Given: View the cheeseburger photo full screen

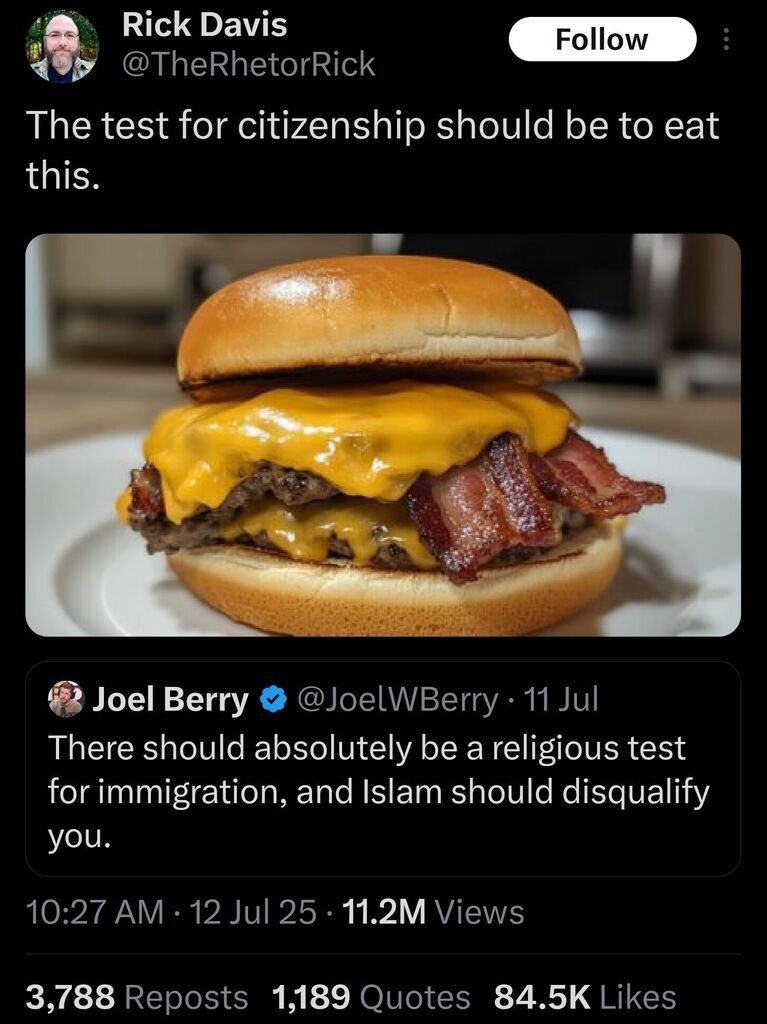Looking at the screenshot, I should (x=383, y=435).
